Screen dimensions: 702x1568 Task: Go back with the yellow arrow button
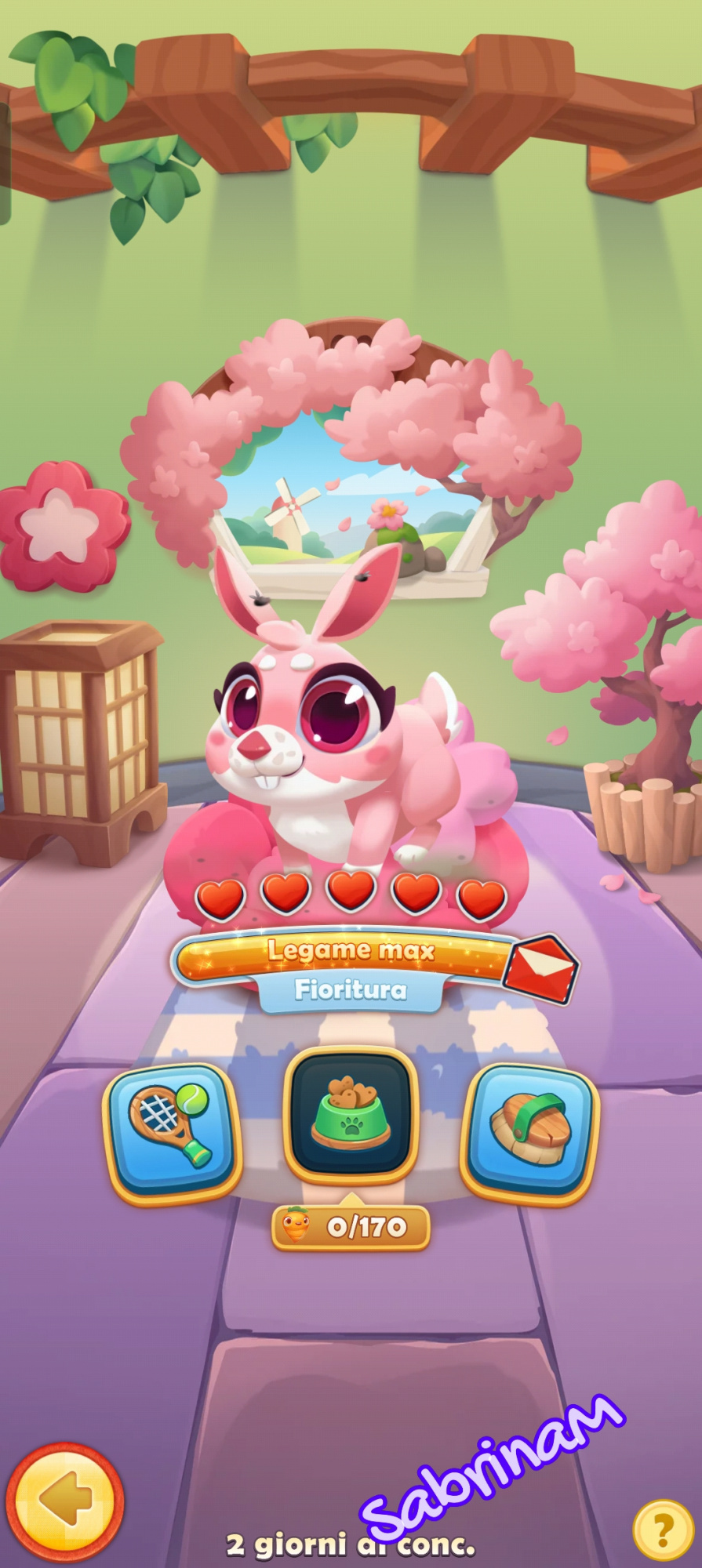pos(65,1500)
